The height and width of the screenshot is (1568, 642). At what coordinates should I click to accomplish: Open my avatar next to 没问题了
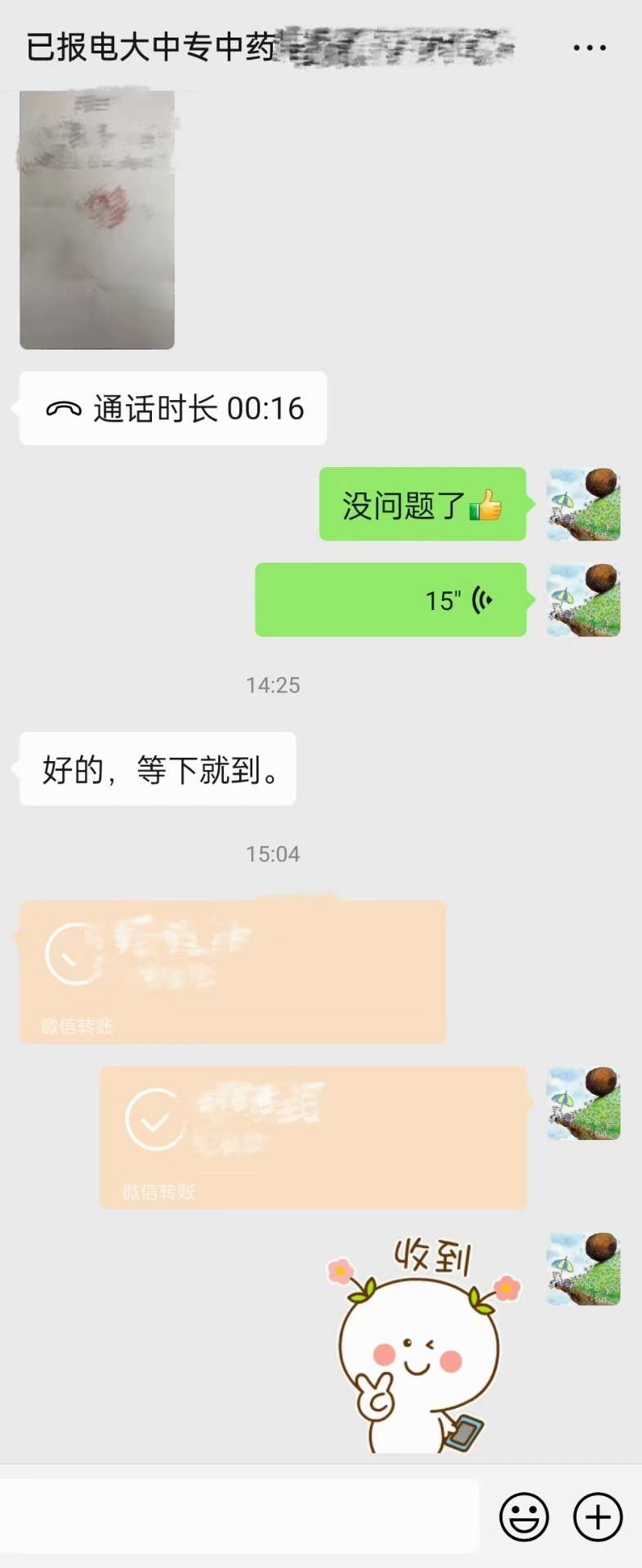[583, 504]
